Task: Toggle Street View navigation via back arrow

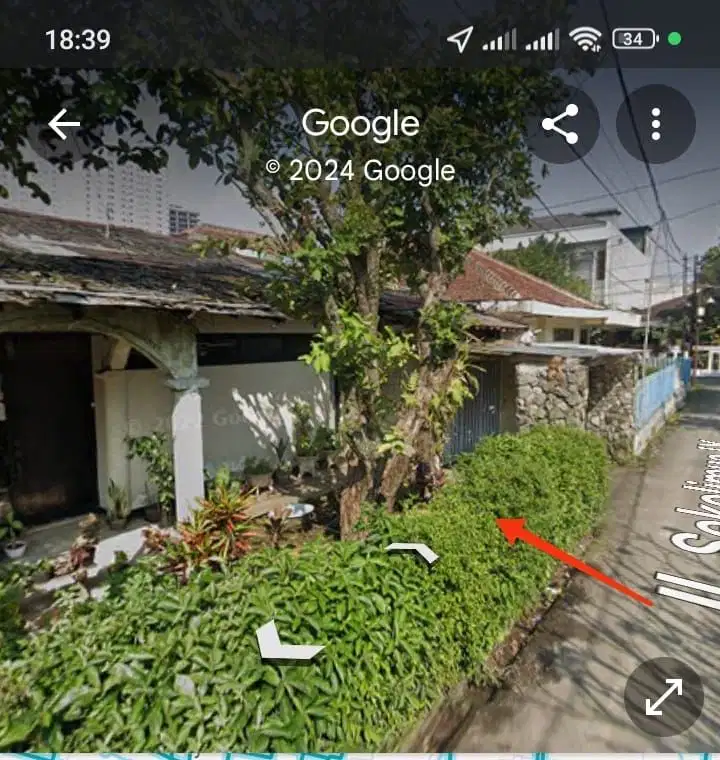Action: pos(64,123)
